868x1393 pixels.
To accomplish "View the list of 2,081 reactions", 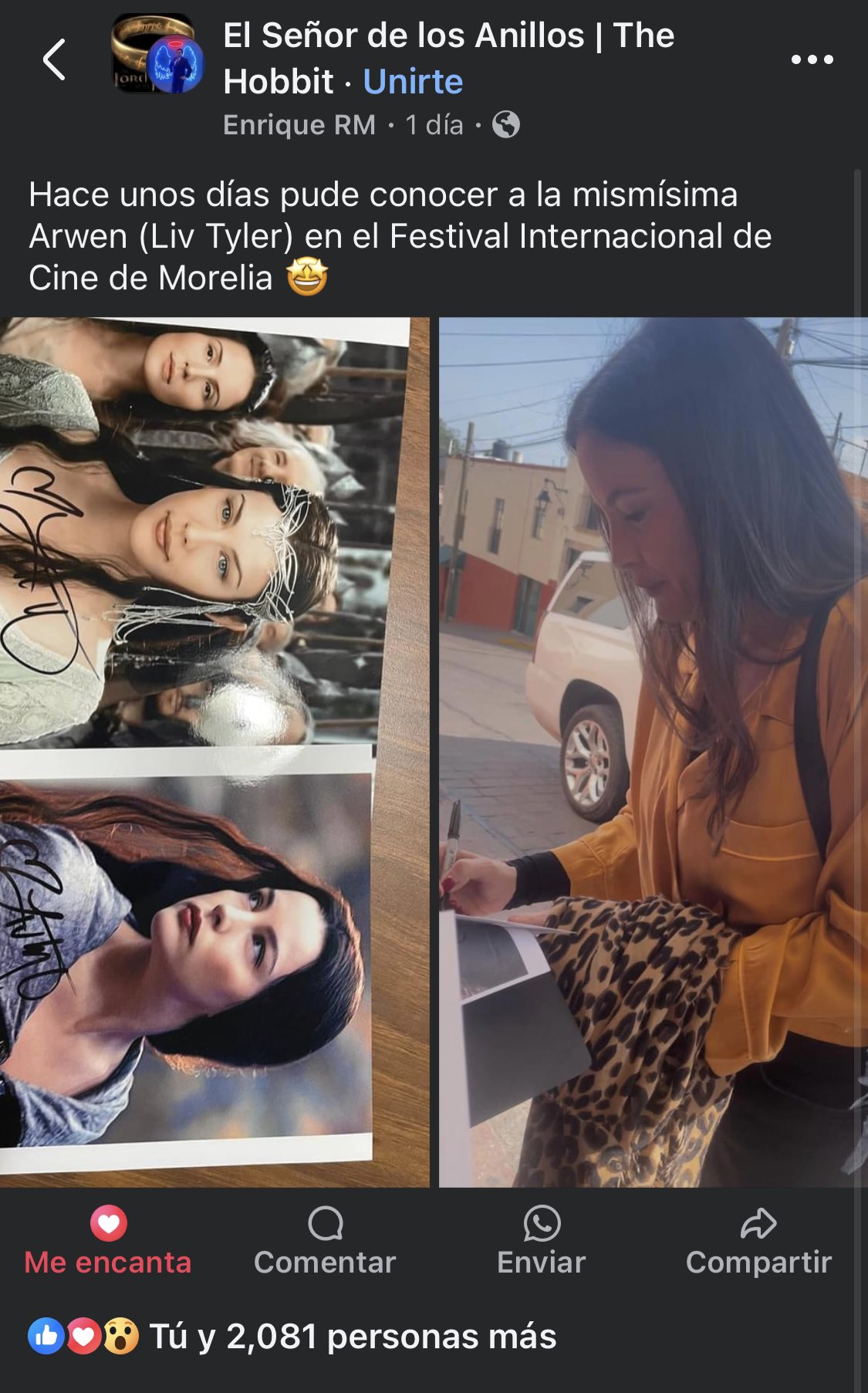I will (x=351, y=1337).
